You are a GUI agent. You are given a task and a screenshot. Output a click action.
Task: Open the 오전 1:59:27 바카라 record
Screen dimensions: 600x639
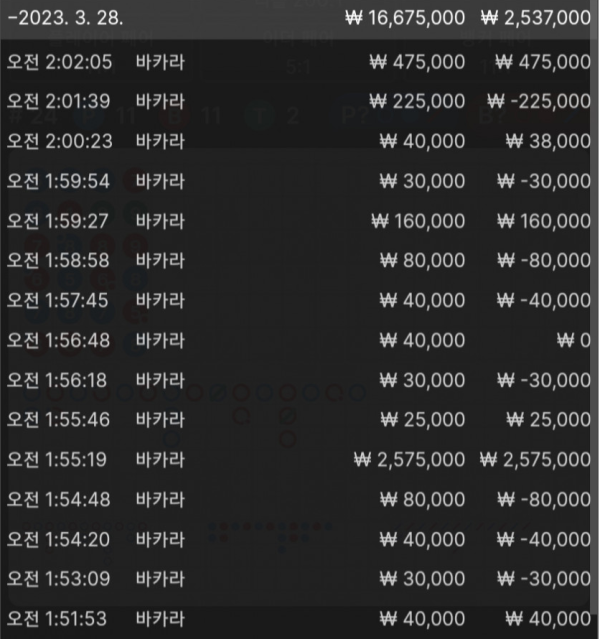299,221
